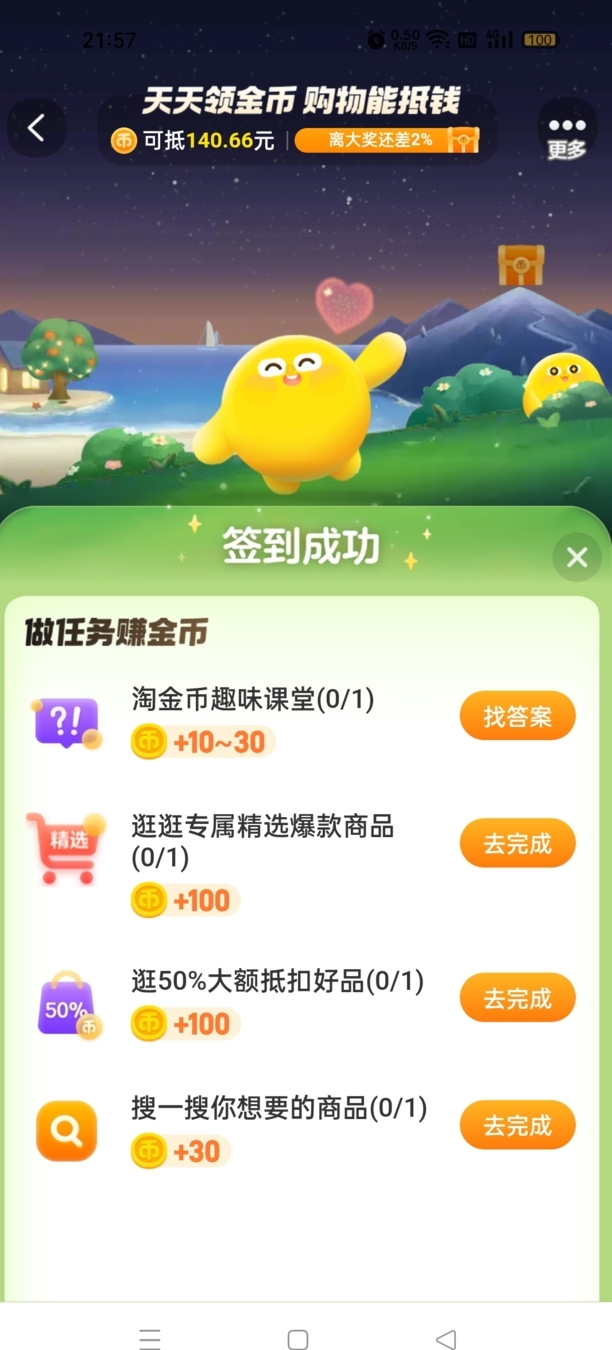Tap 去完成 for 逛逛专属精选爆款商品
The image size is (612, 1350).
(x=517, y=843)
